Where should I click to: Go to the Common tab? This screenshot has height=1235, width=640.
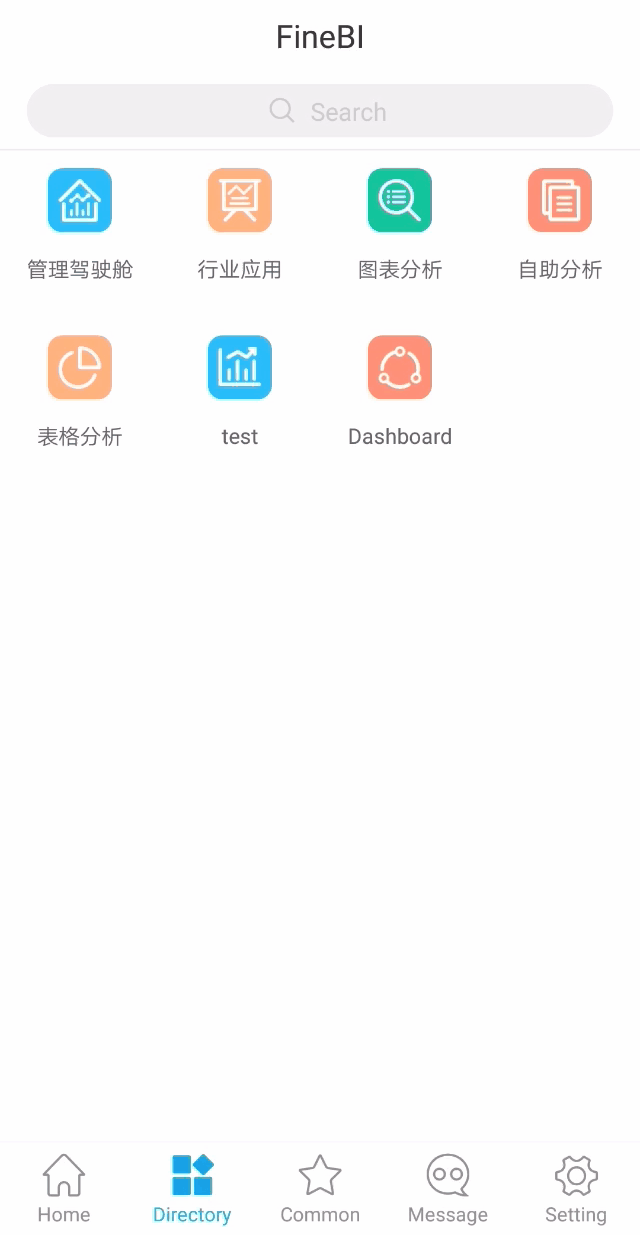(320, 1188)
